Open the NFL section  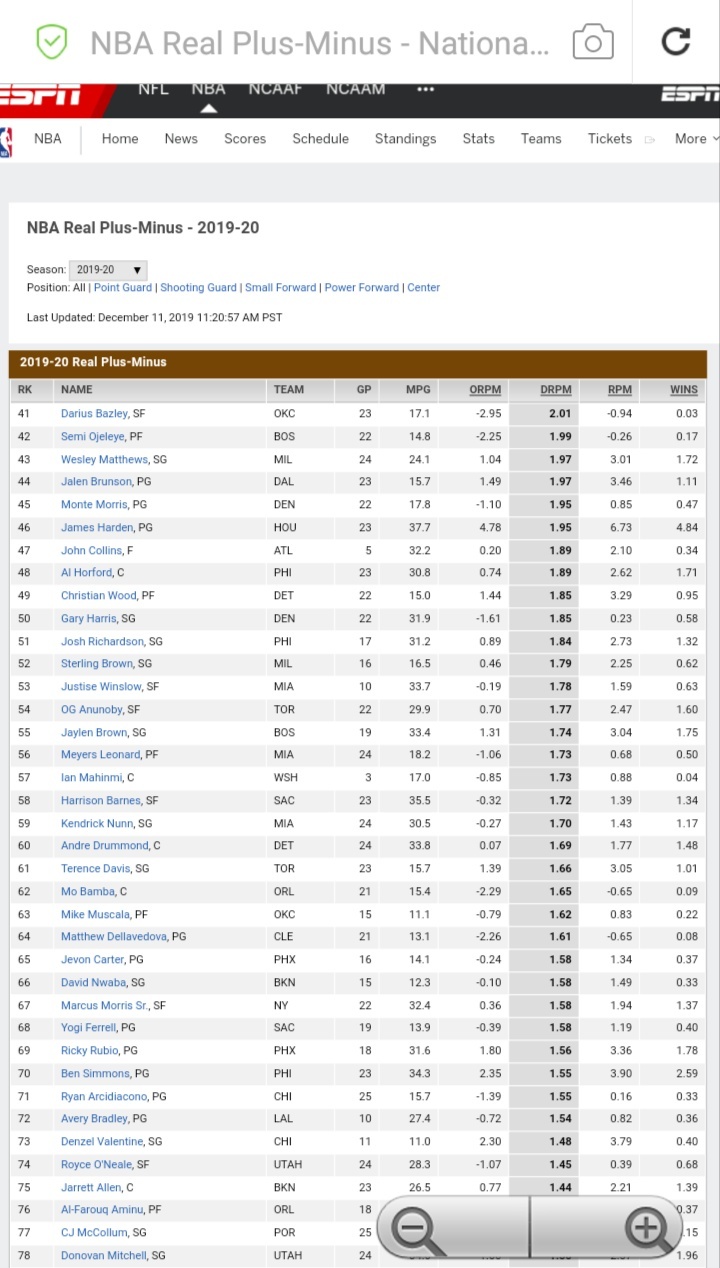tap(153, 90)
